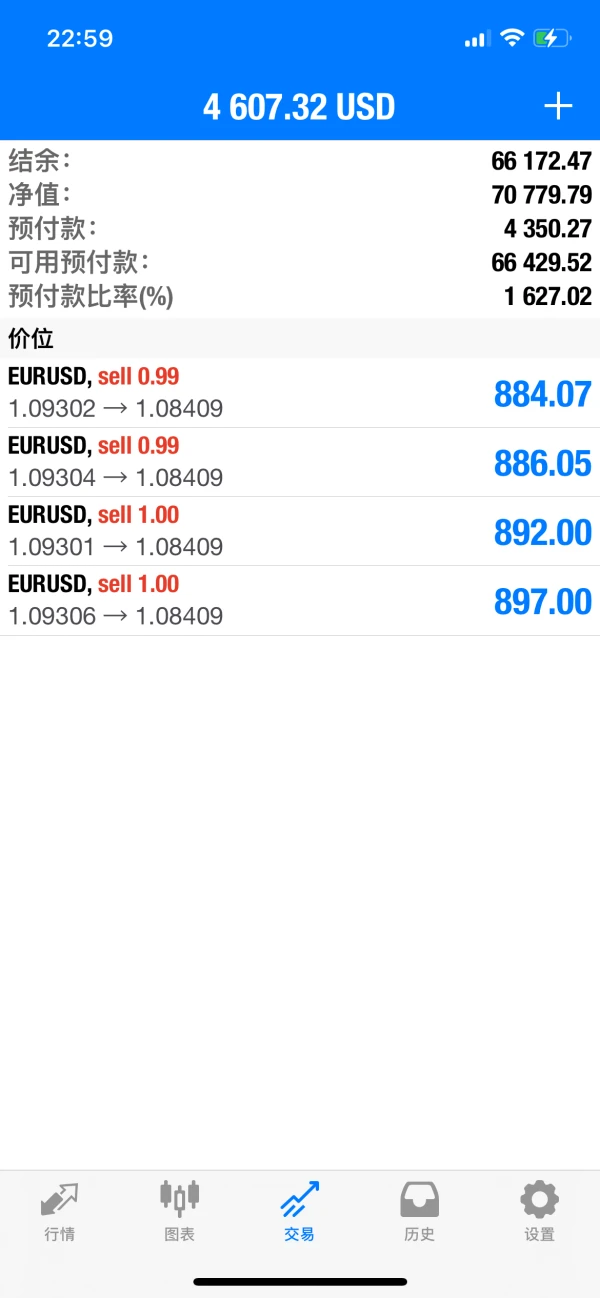600x1298 pixels.
Task: Open EURUSD position with profit 884.07
Action: pos(300,393)
